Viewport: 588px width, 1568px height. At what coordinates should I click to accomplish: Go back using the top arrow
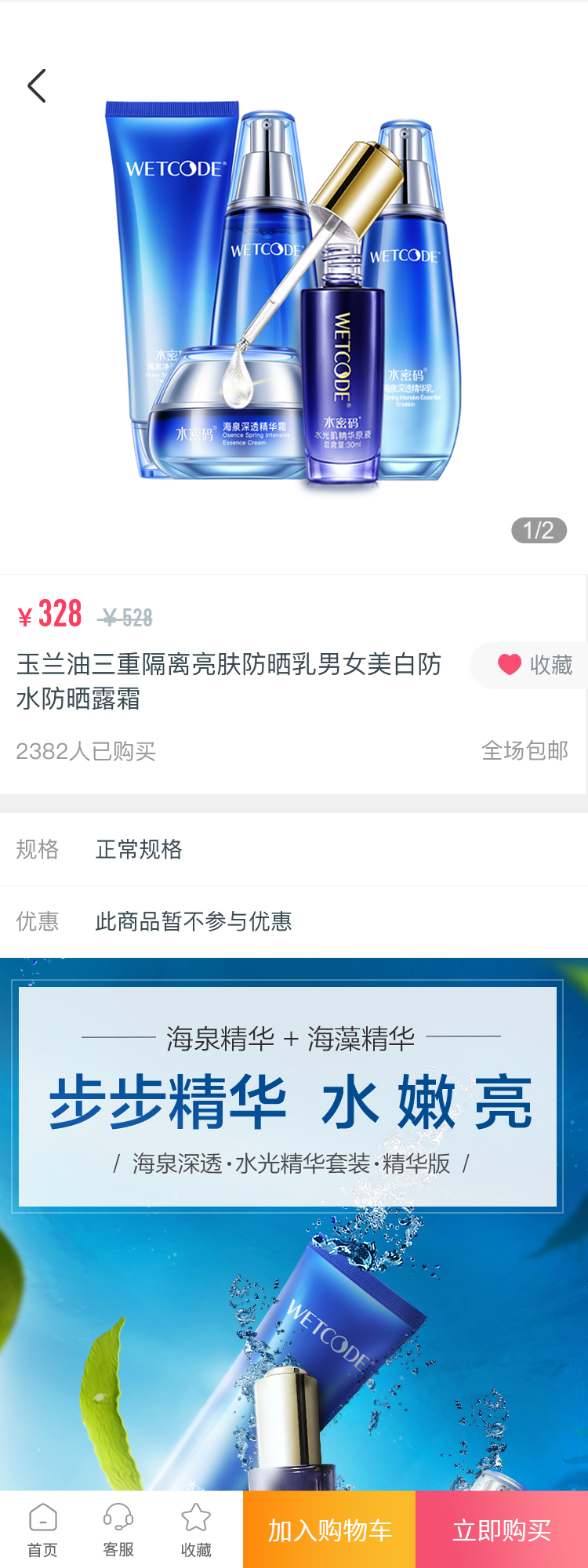pos(37,86)
